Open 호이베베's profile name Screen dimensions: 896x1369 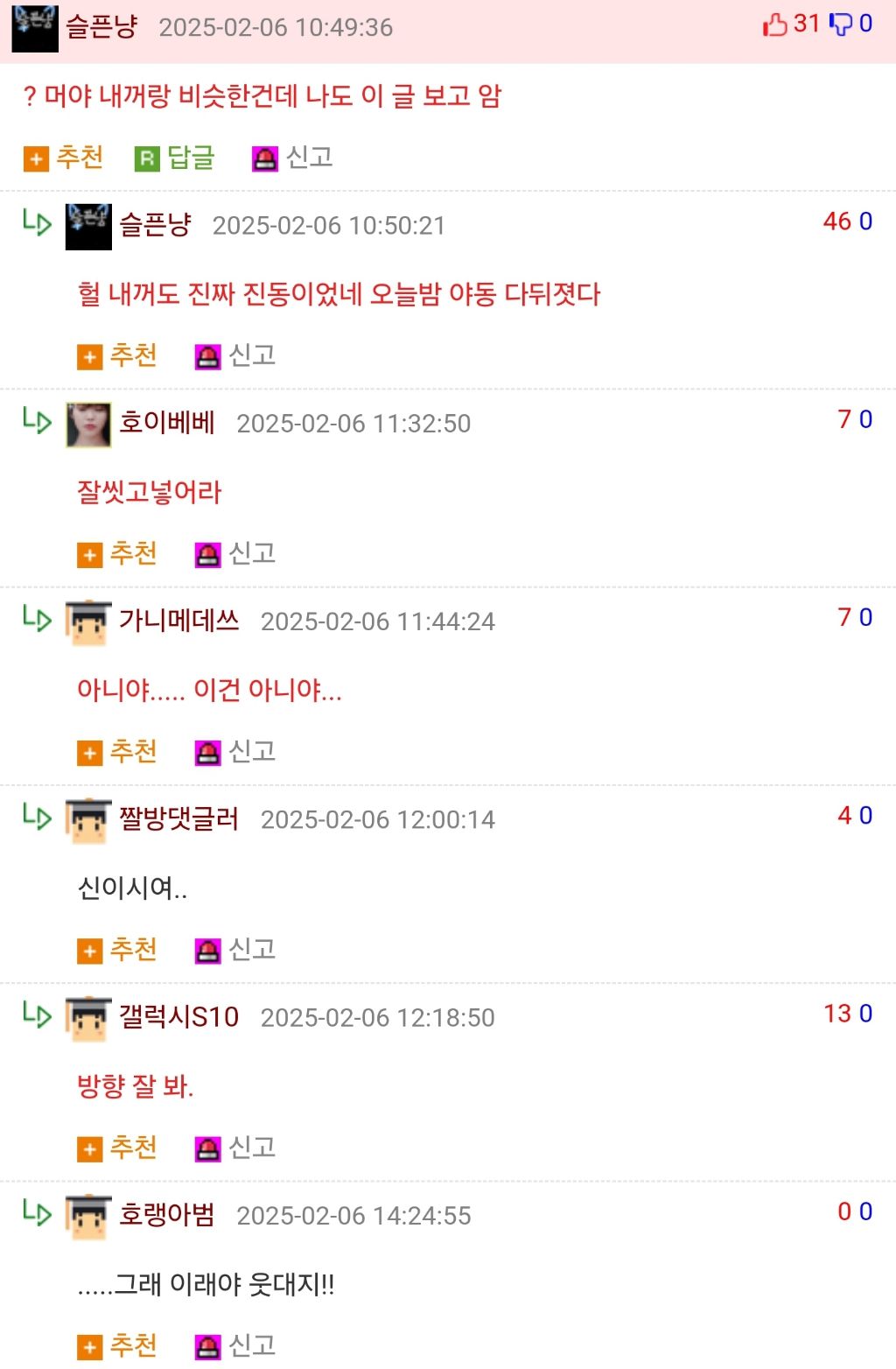click(167, 423)
